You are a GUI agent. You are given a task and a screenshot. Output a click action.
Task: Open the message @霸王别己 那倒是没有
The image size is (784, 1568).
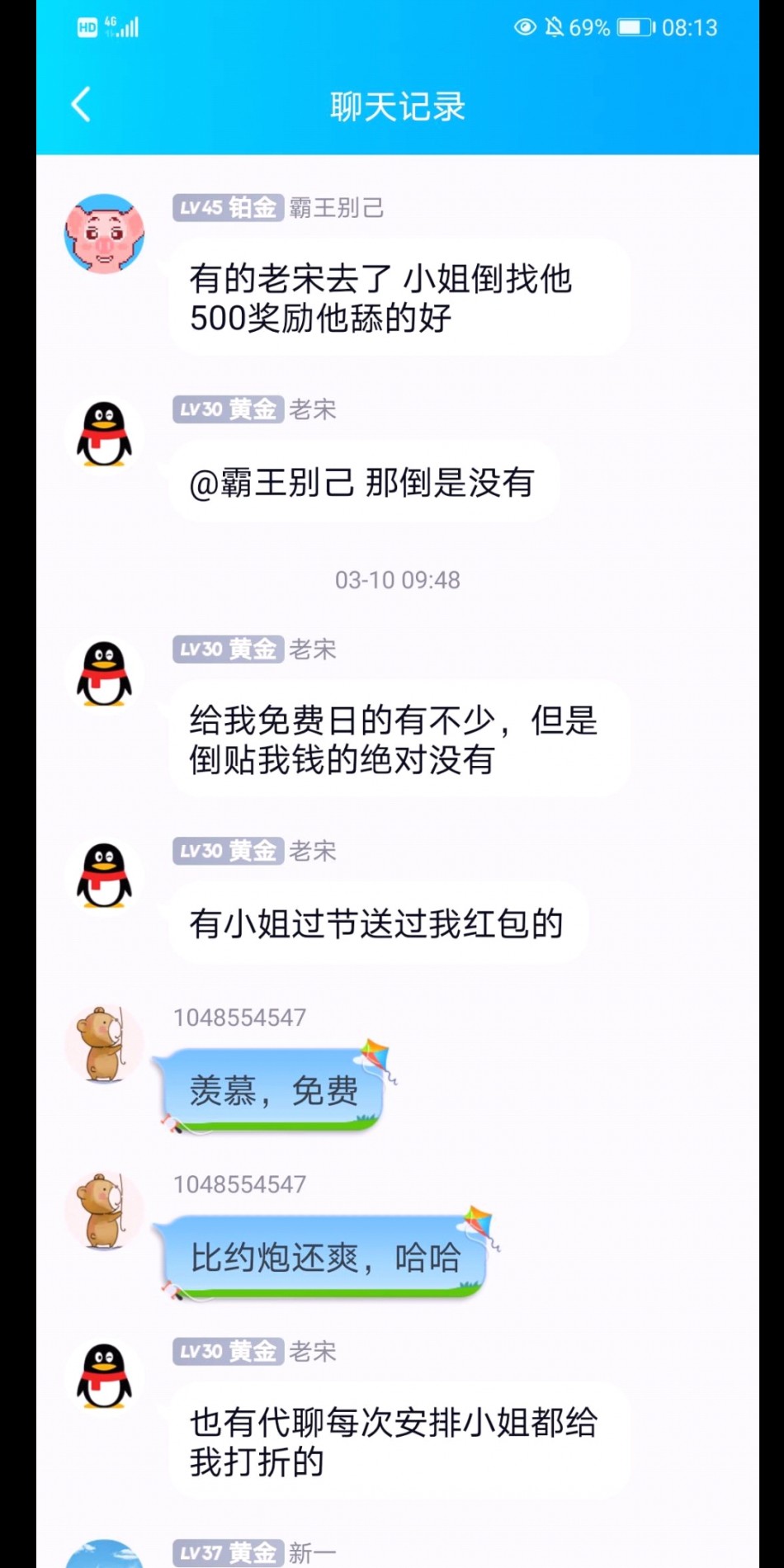tap(364, 482)
